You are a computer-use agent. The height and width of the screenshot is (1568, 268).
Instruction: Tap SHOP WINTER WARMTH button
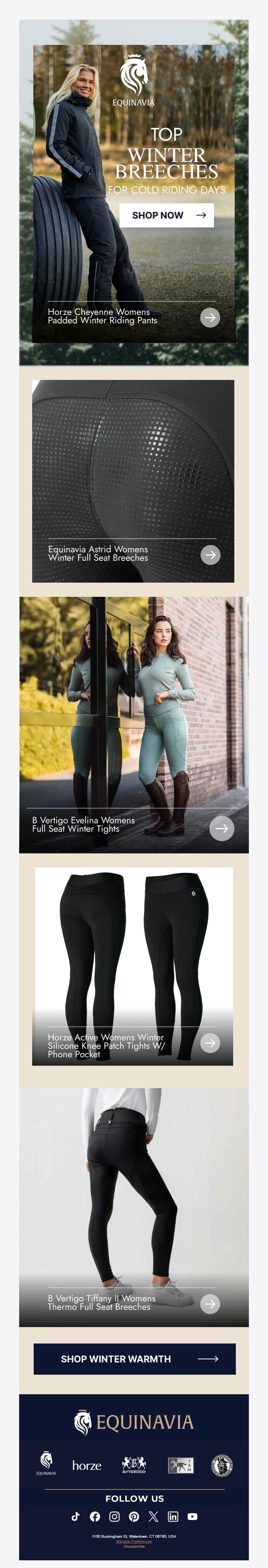134,1359
